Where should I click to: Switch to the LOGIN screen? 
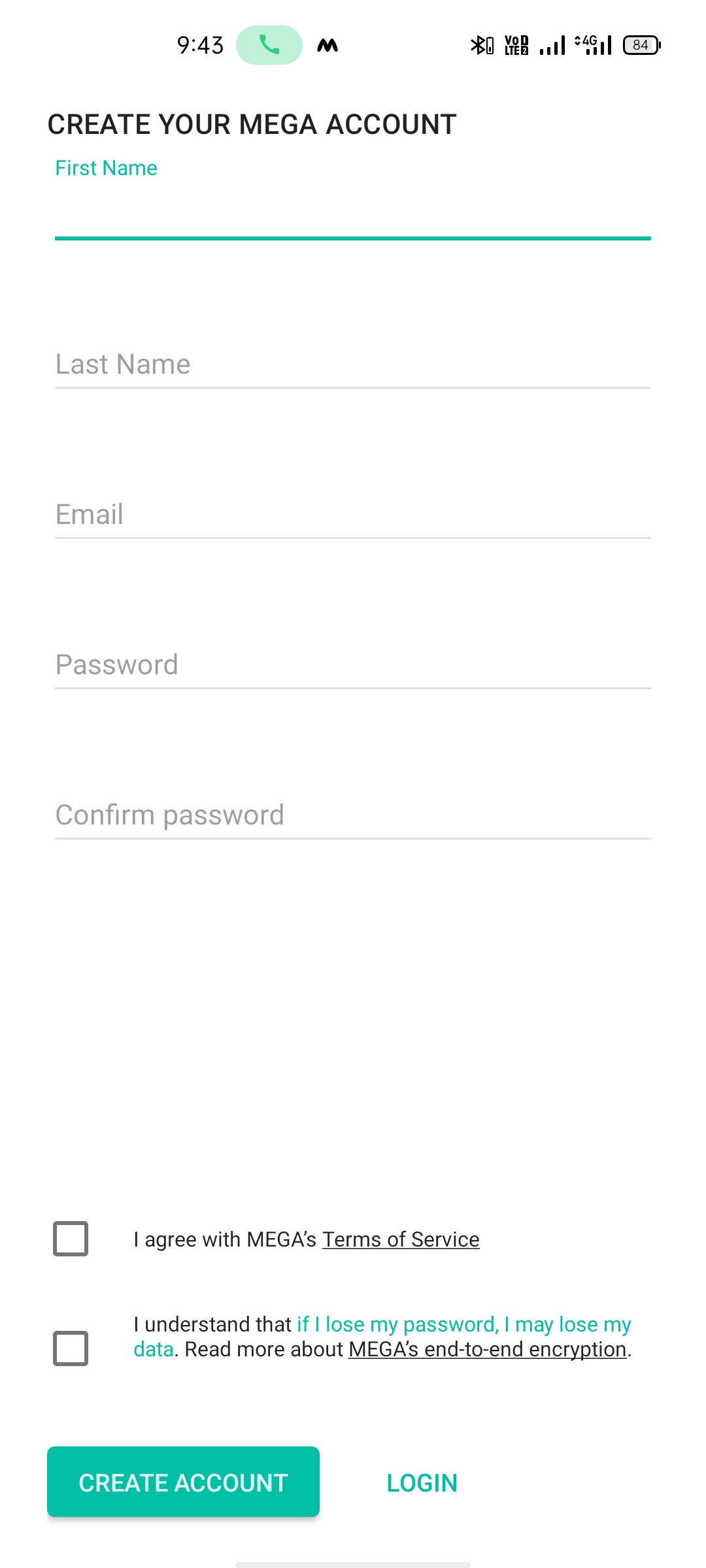(422, 1482)
